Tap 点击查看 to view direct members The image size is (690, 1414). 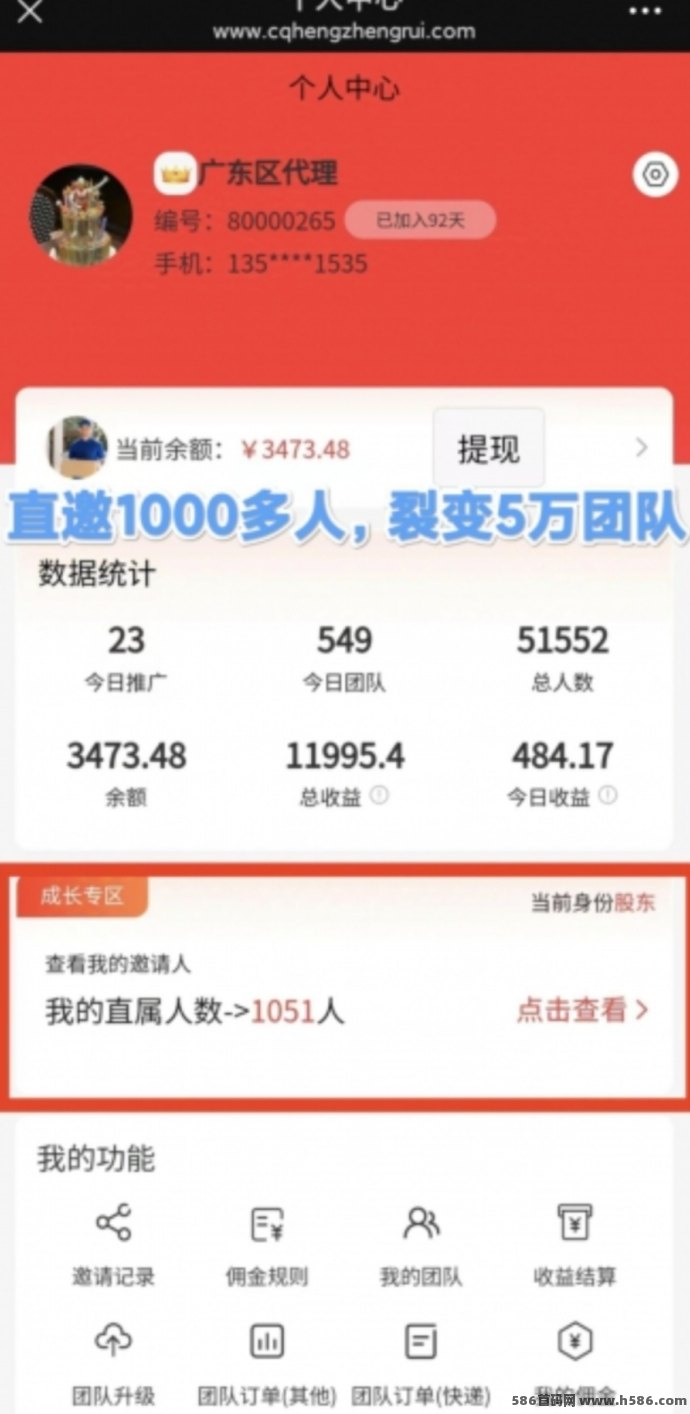(x=582, y=1010)
